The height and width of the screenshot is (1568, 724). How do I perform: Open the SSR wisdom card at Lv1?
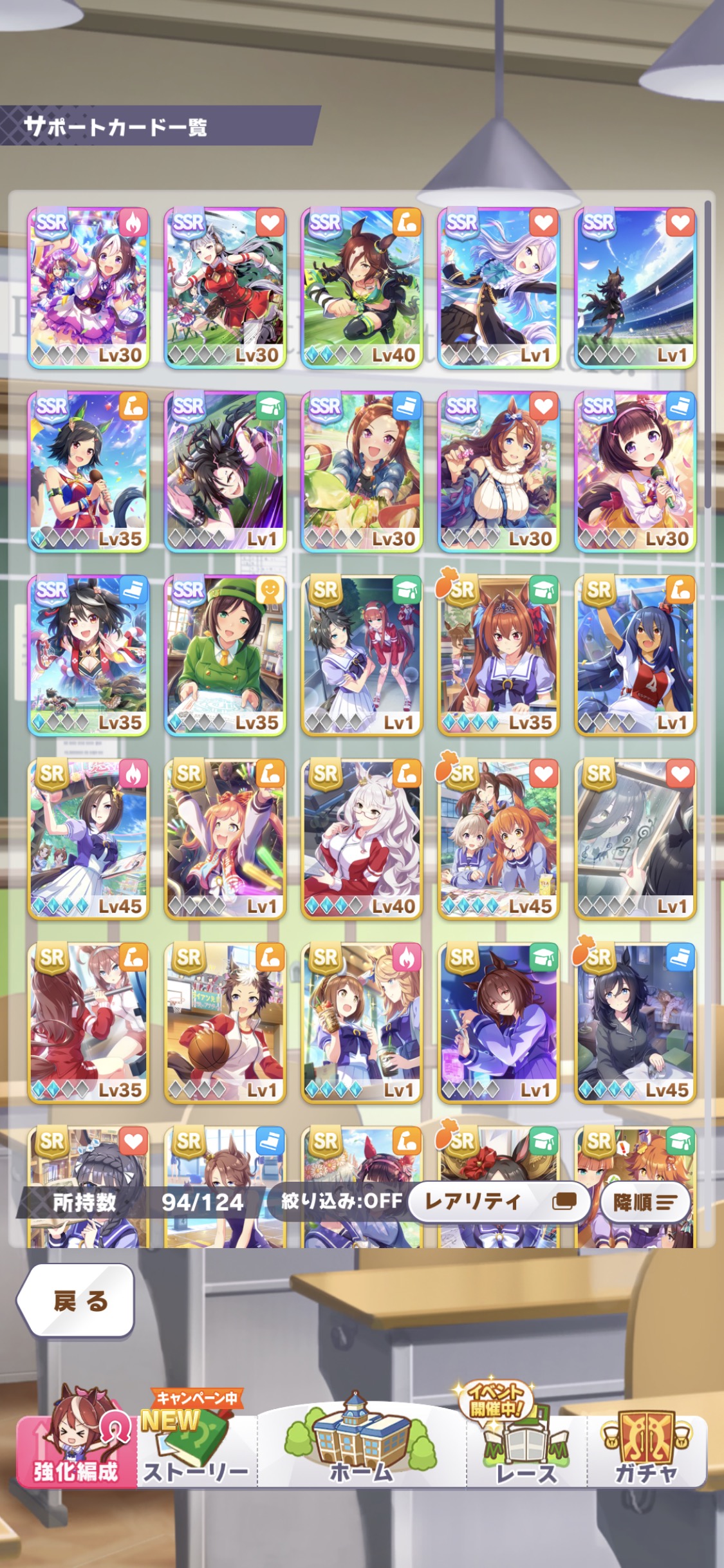click(225, 472)
